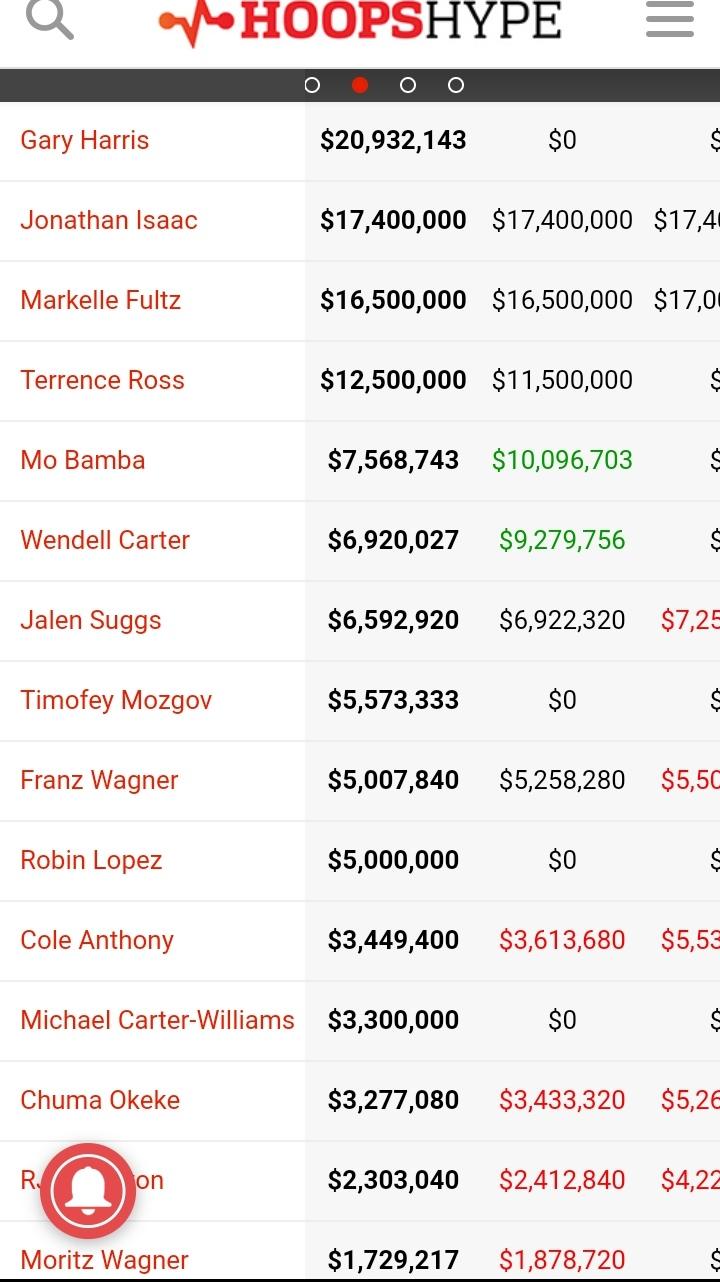
Task: Open Franz Wagner link
Action: [x=99, y=780]
